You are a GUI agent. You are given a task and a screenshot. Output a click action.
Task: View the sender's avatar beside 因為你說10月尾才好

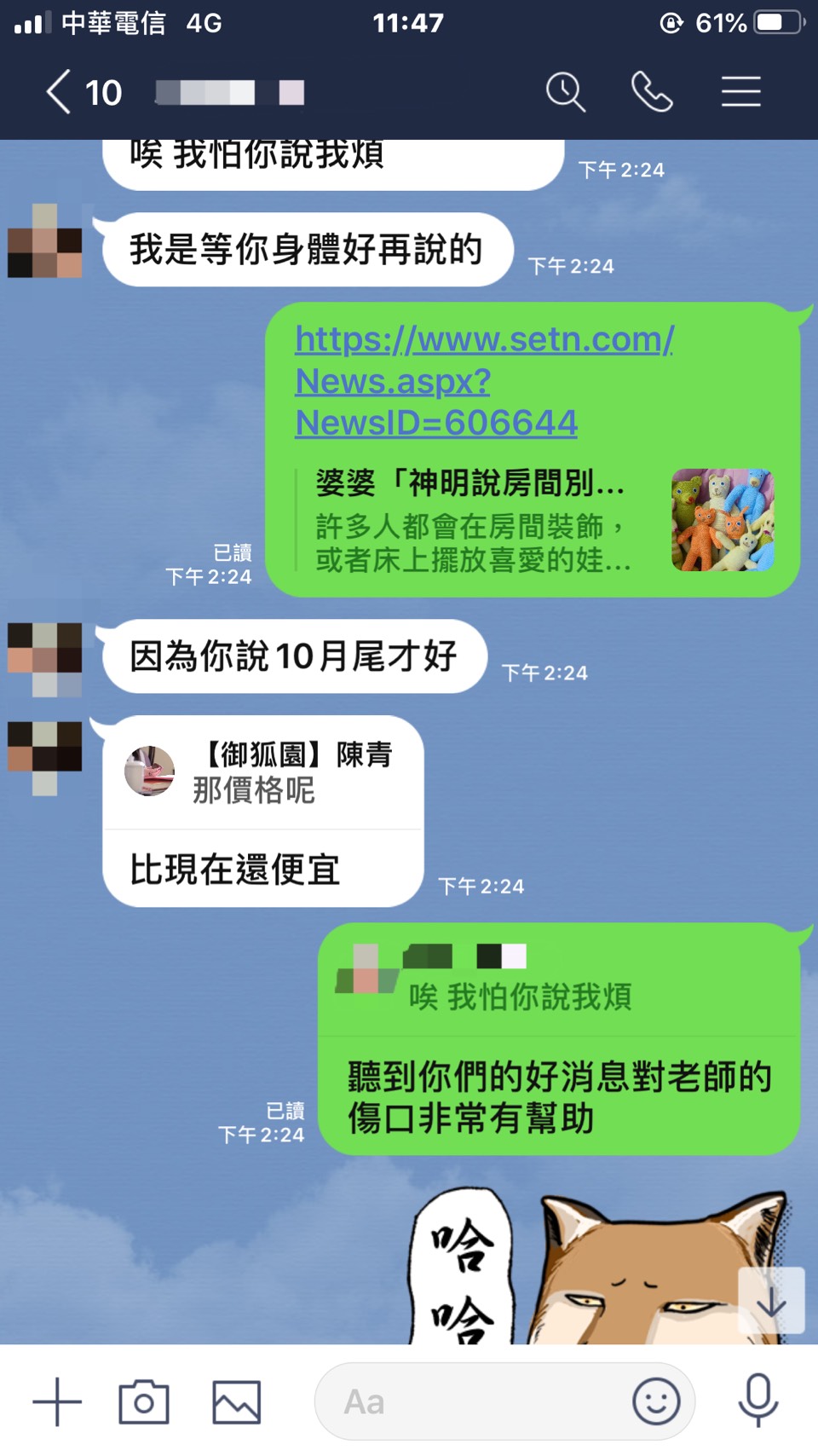click(45, 659)
